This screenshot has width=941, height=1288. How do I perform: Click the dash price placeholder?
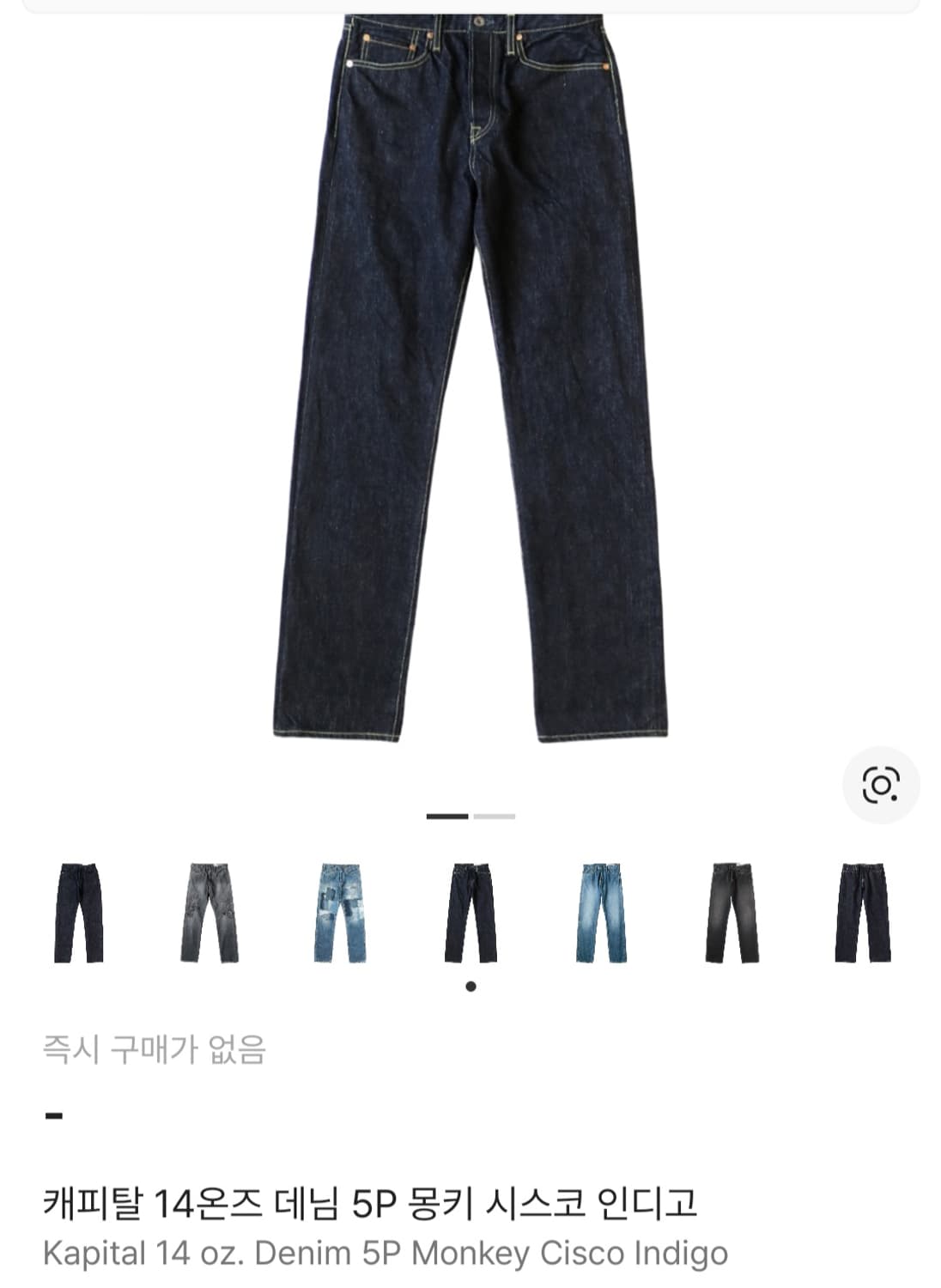[53, 1115]
